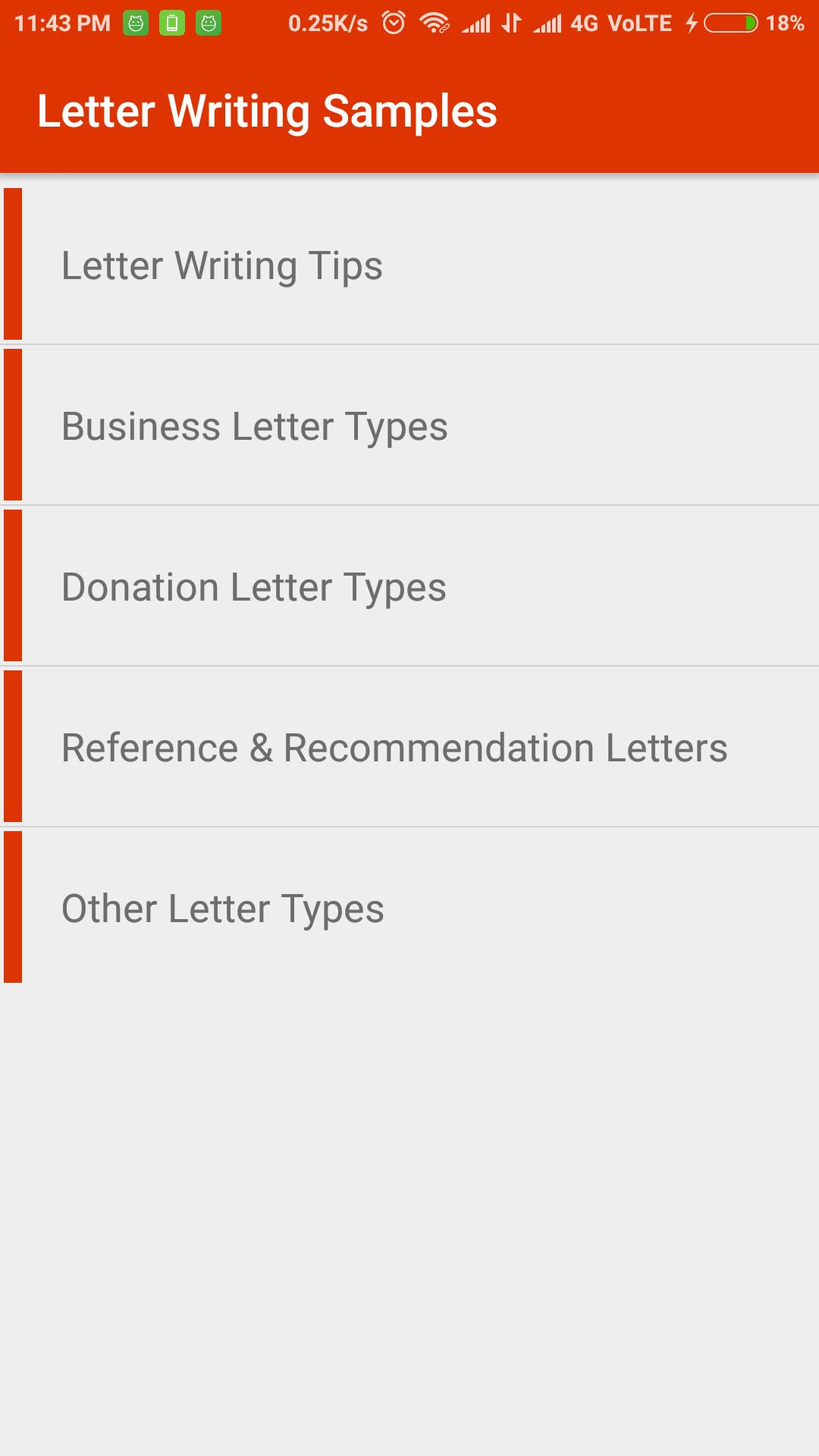Open Donation Letter Types
Image resolution: width=819 pixels, height=1456 pixels.
click(x=409, y=586)
